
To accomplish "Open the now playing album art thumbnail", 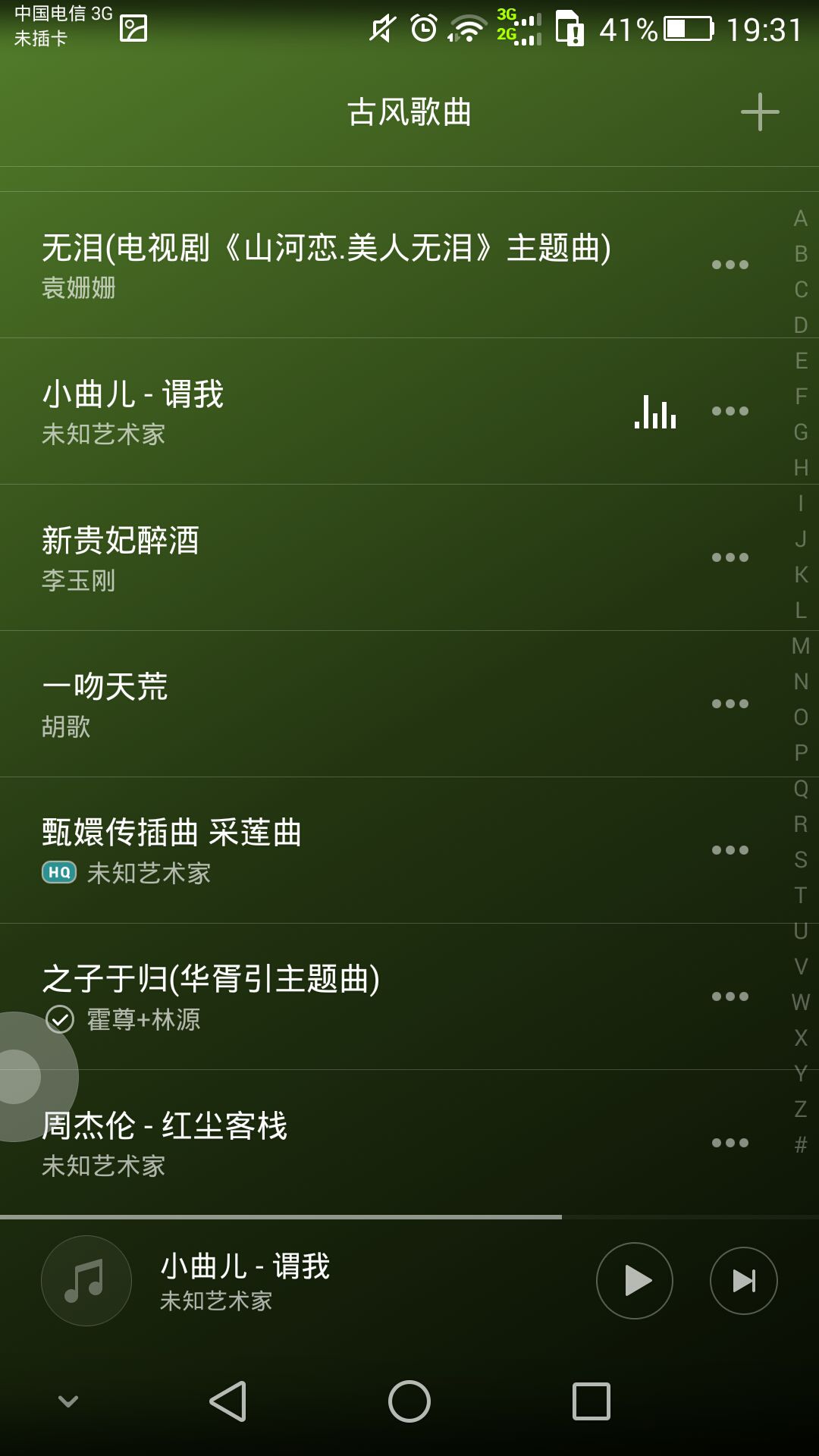I will coord(86,1281).
